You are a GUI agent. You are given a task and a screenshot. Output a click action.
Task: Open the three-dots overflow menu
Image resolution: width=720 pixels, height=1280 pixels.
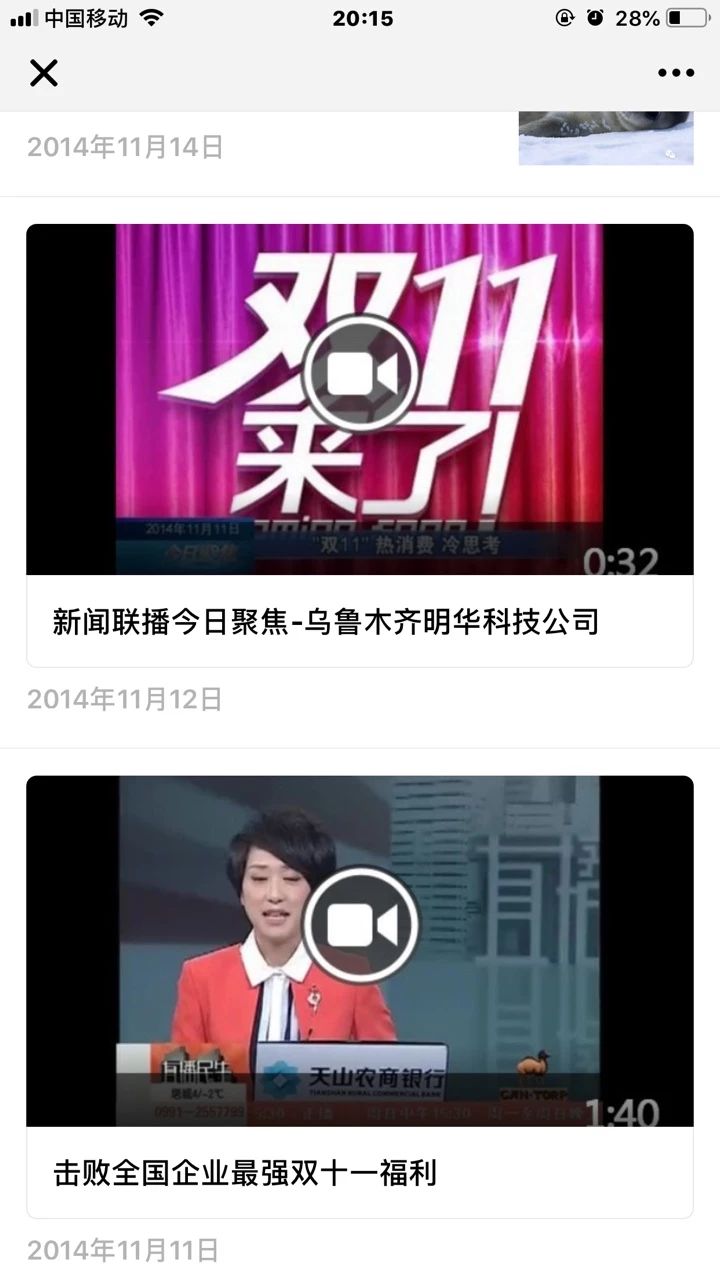pyautogui.click(x=675, y=73)
